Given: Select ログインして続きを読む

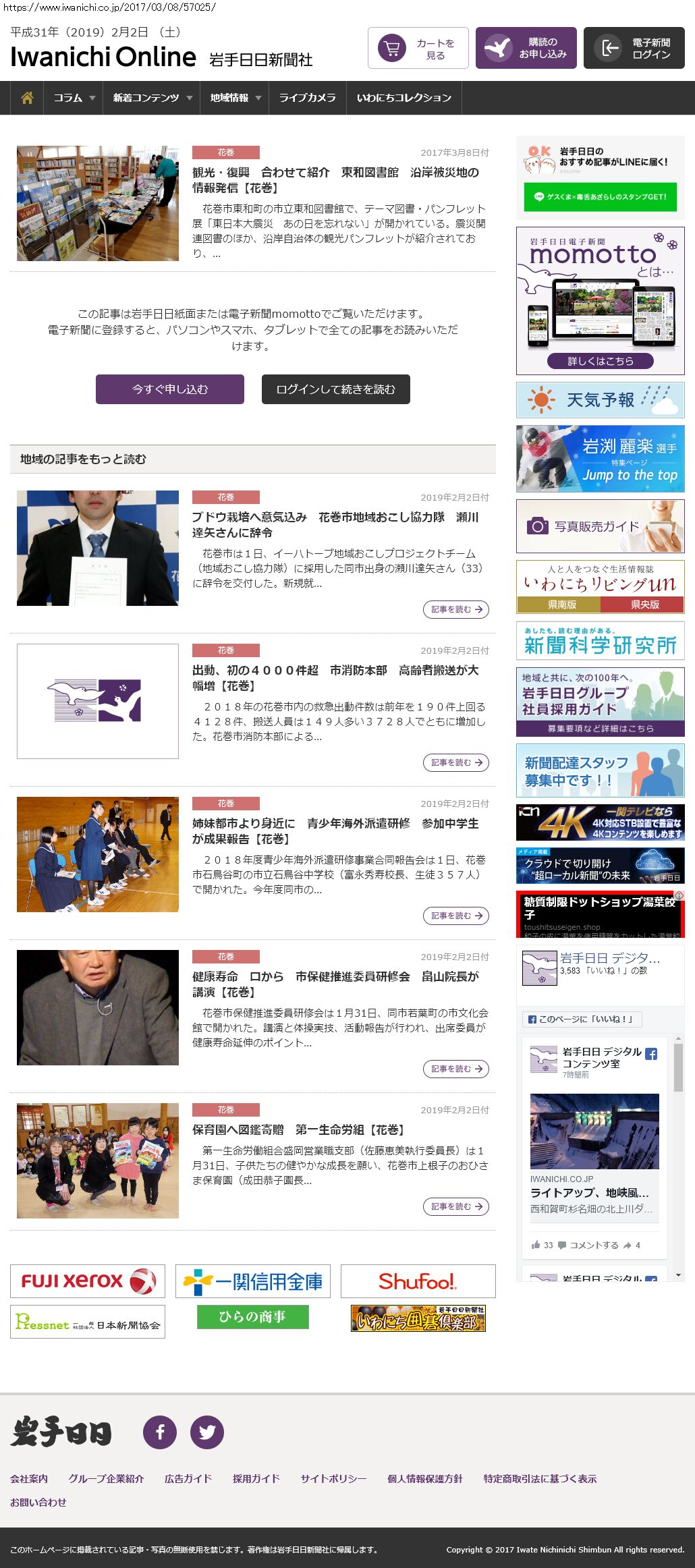Looking at the screenshot, I should [x=335, y=389].
